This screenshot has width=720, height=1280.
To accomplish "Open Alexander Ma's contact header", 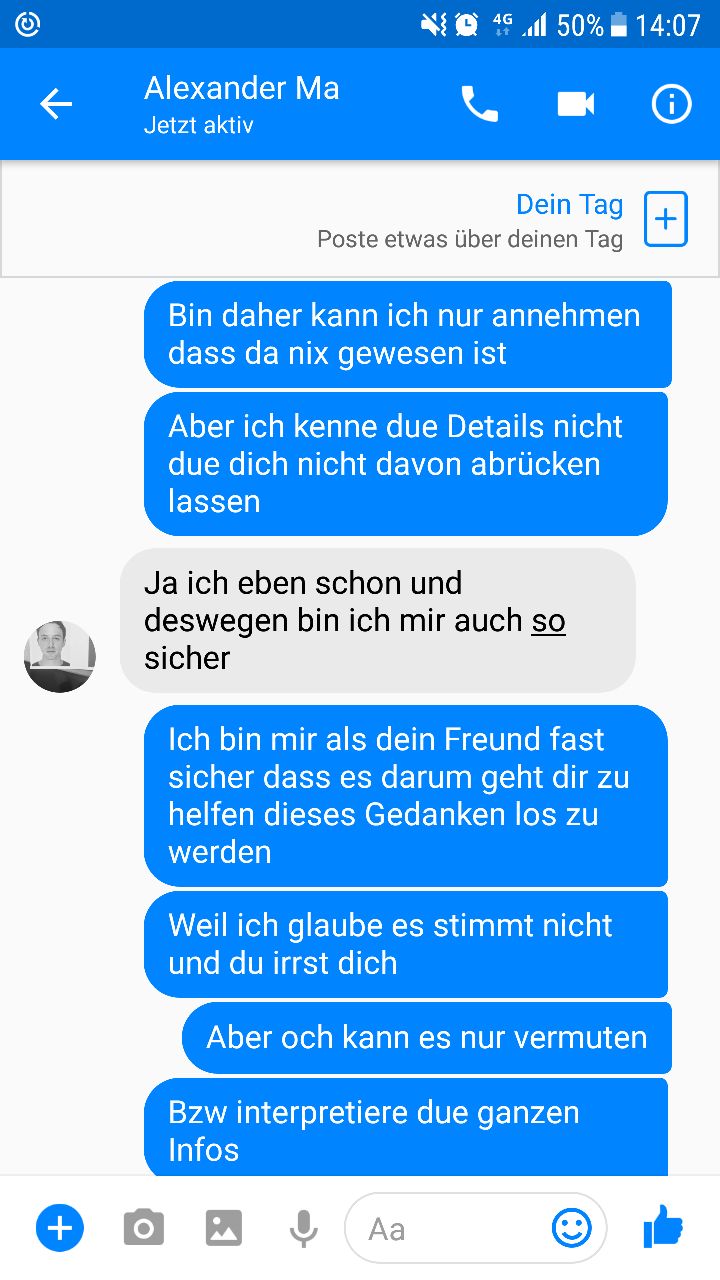I will coord(242,103).
